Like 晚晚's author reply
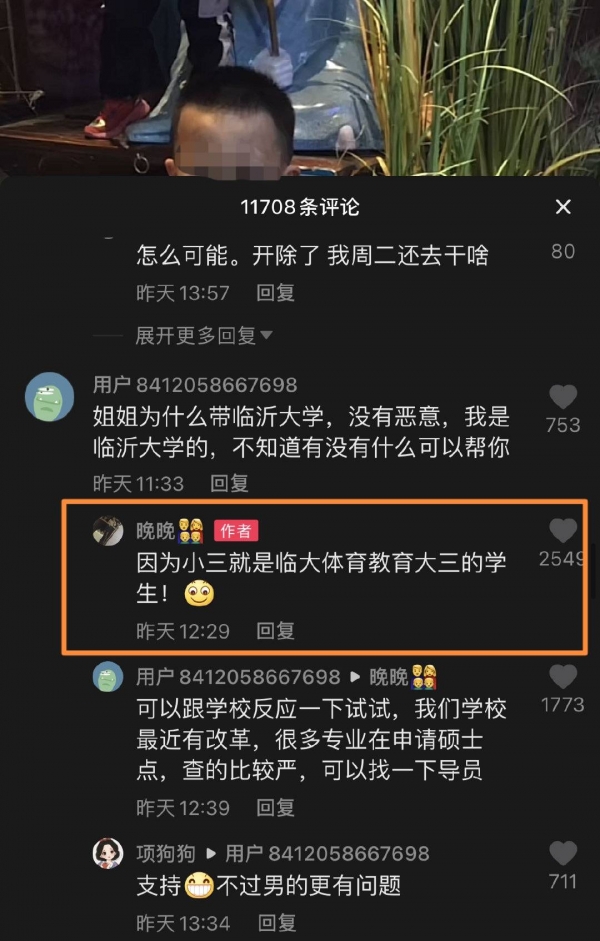600x941 pixels. pyautogui.click(x=563, y=531)
